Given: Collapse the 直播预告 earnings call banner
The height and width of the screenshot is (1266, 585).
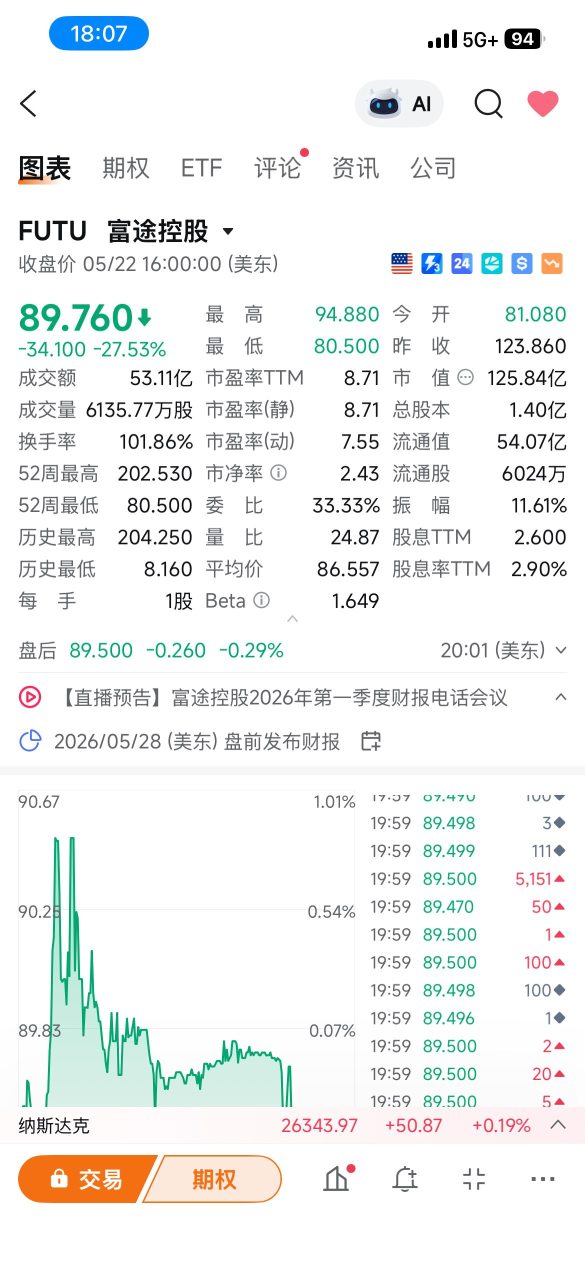Looking at the screenshot, I should coord(560,697).
